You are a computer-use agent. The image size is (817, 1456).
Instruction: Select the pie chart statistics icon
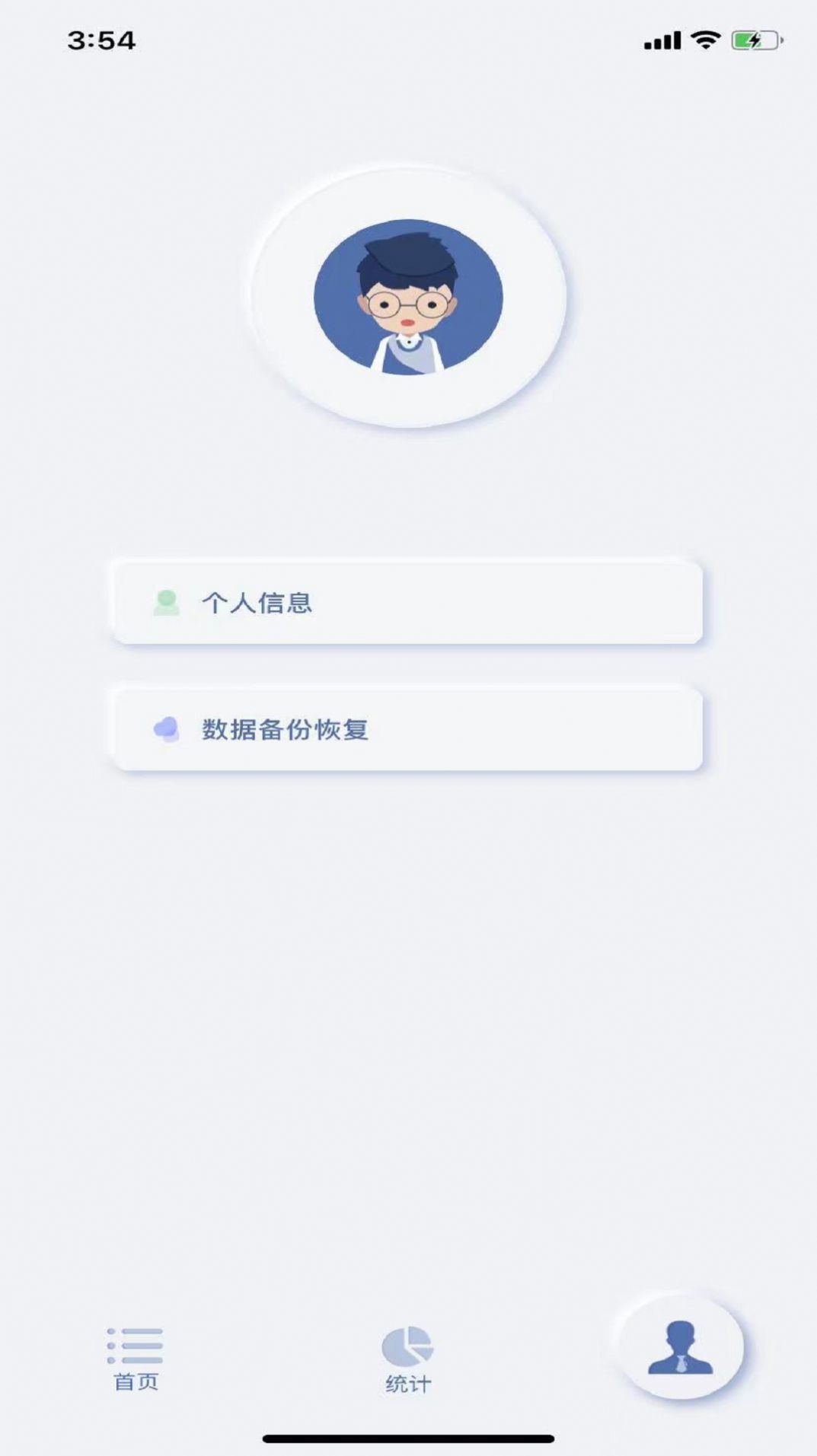click(x=407, y=1343)
